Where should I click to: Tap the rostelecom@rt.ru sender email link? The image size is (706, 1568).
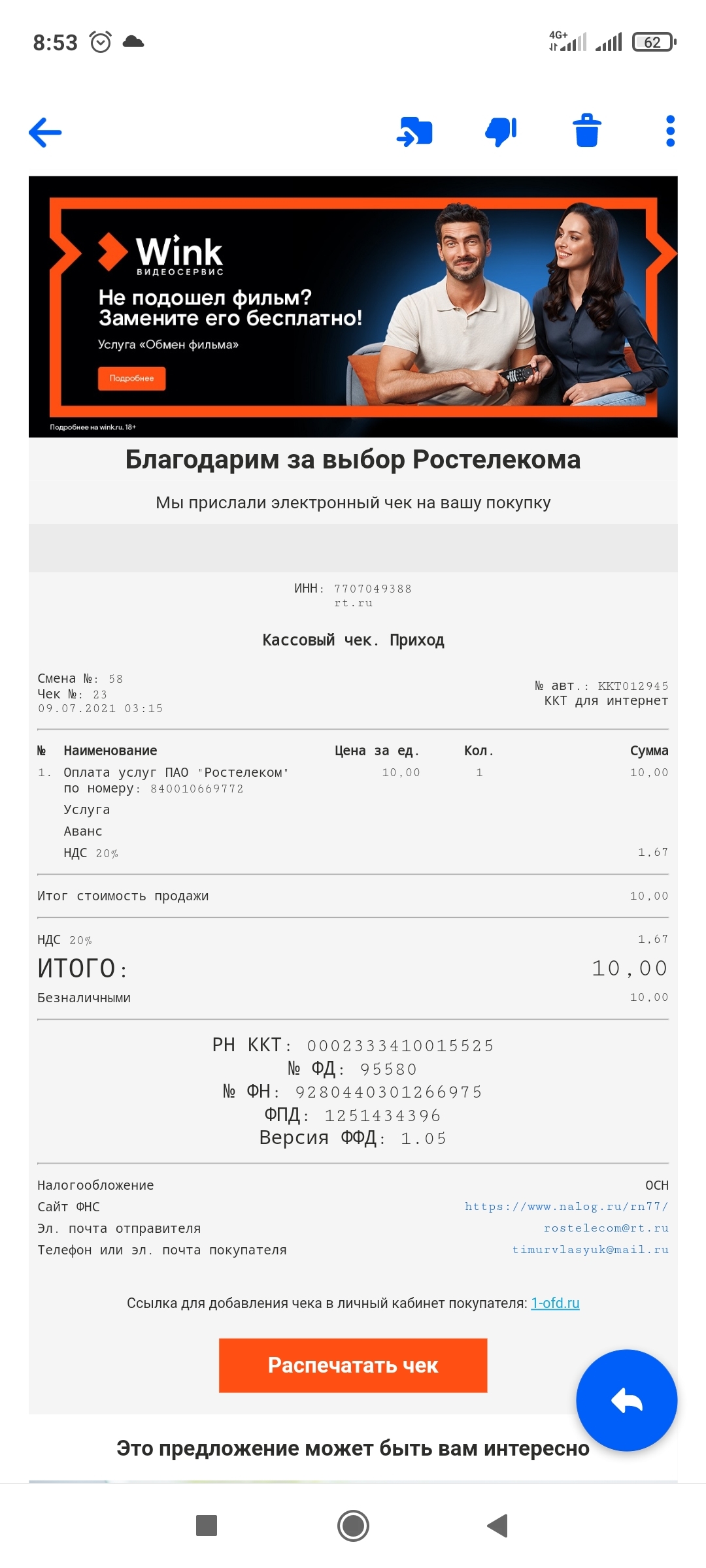point(605,1228)
